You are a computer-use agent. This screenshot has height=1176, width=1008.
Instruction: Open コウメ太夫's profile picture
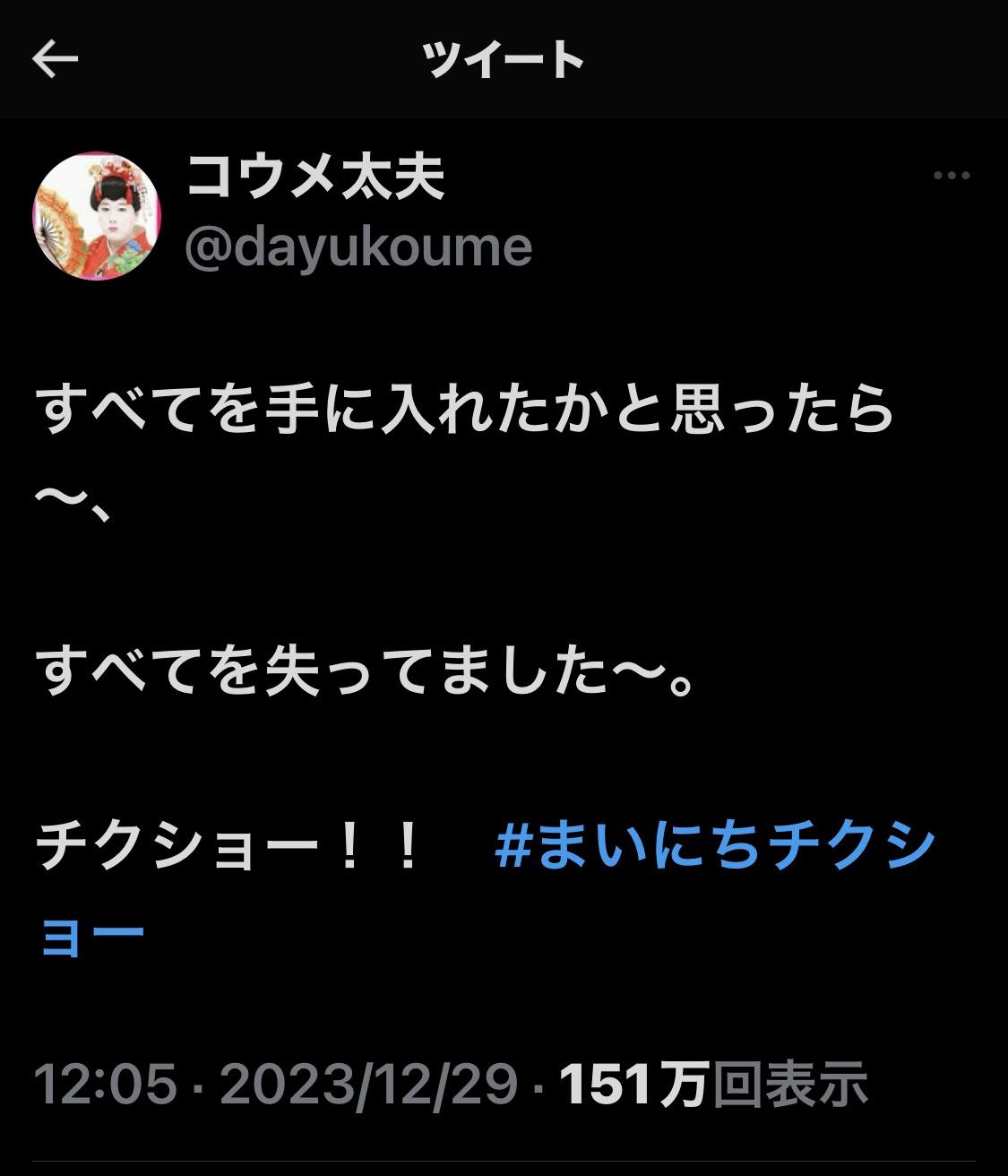97,216
